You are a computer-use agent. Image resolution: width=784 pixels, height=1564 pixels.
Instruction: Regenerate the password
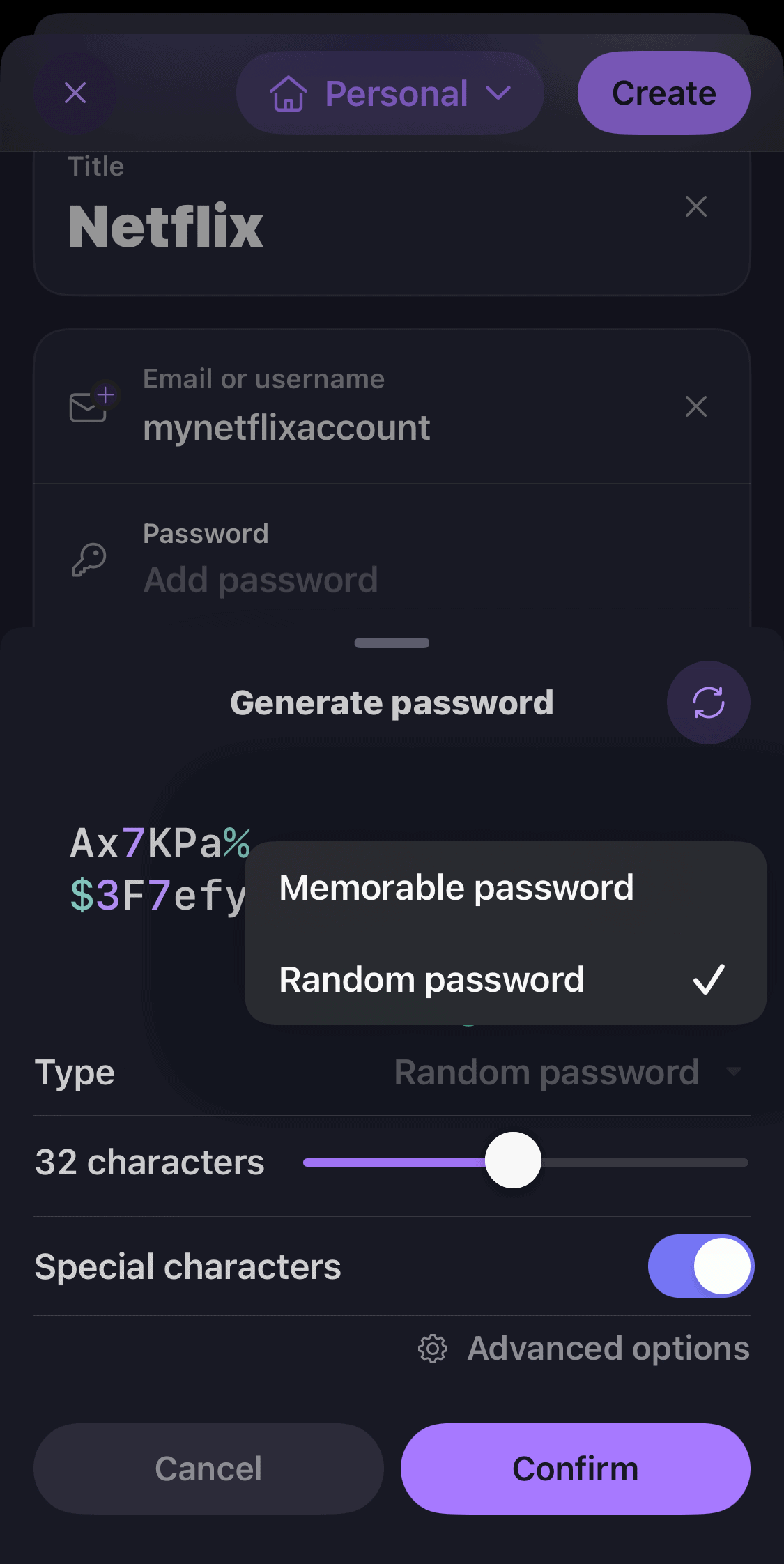[708, 703]
